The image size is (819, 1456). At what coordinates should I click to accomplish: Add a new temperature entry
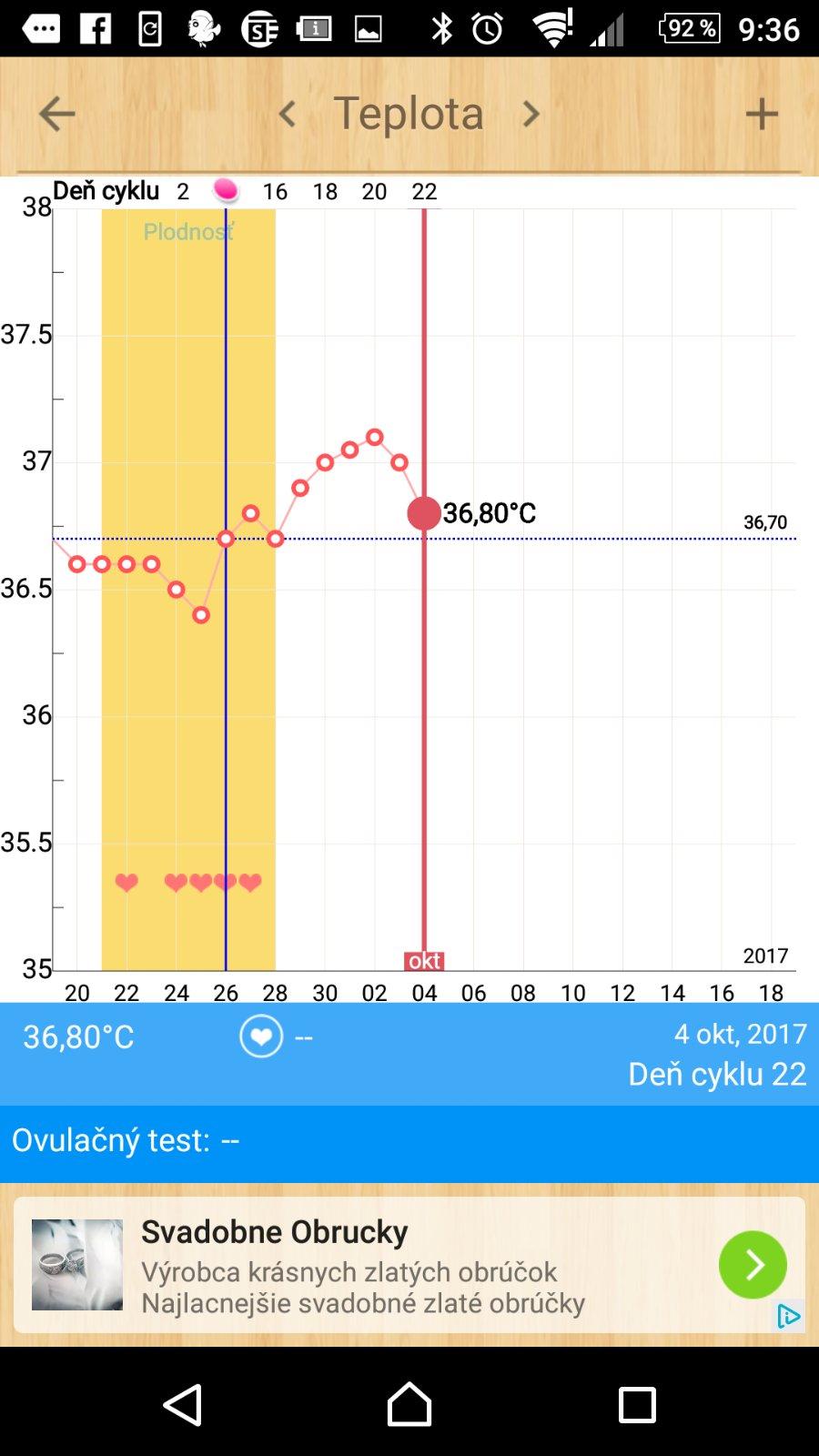click(x=762, y=115)
